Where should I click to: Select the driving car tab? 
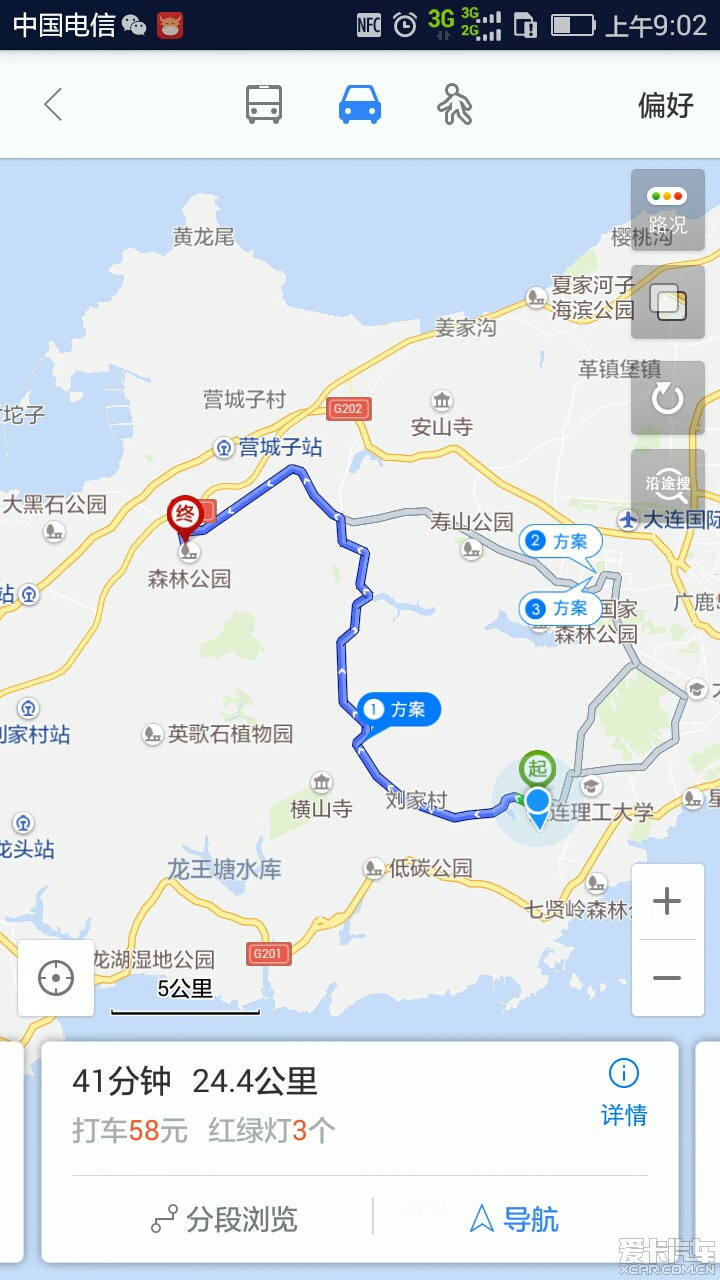[x=359, y=104]
